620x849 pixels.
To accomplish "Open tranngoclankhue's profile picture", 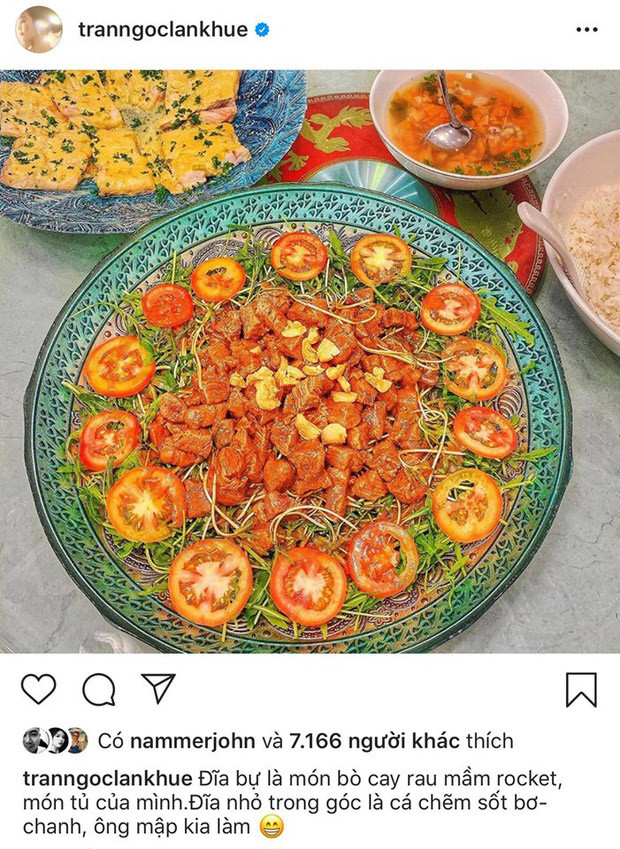I will coord(38,30).
